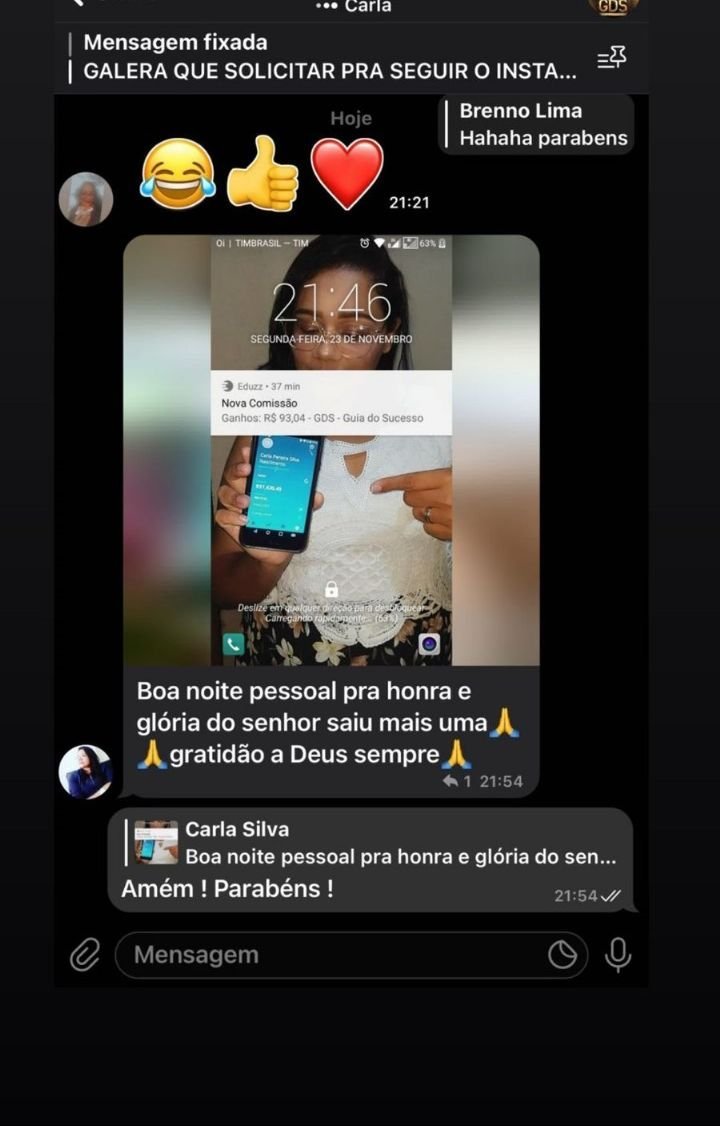Attach a file with the paperclip
The height and width of the screenshot is (1126, 720).
(x=85, y=955)
